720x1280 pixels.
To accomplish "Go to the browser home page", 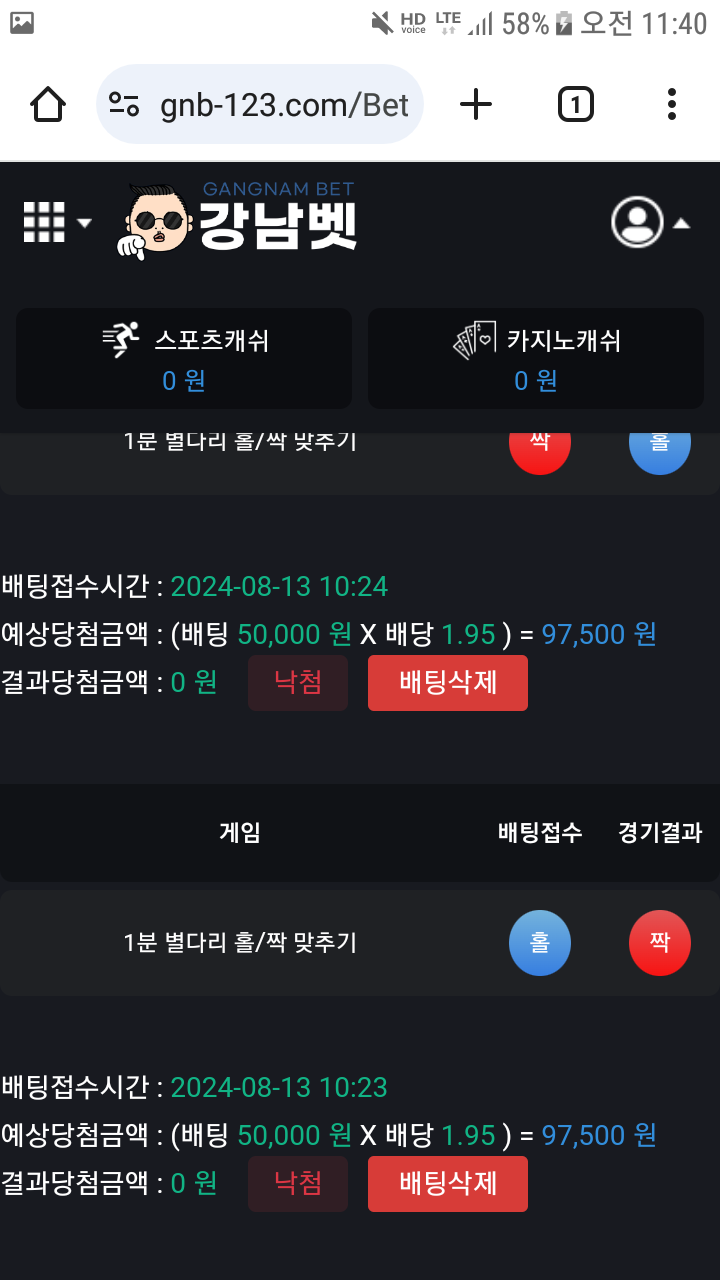I will [x=48, y=104].
